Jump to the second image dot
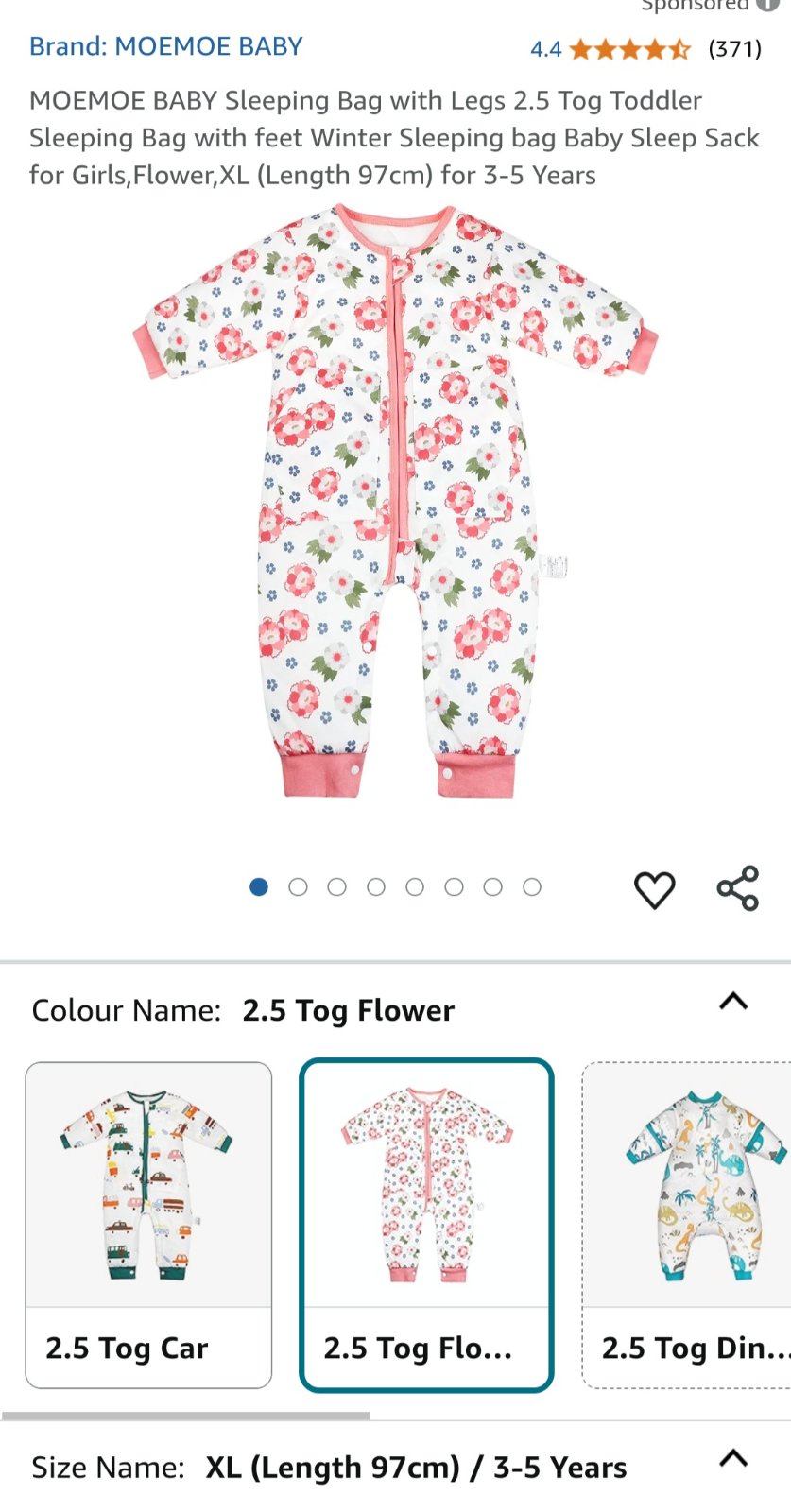Viewport: 791px width, 1512px height. [298, 887]
